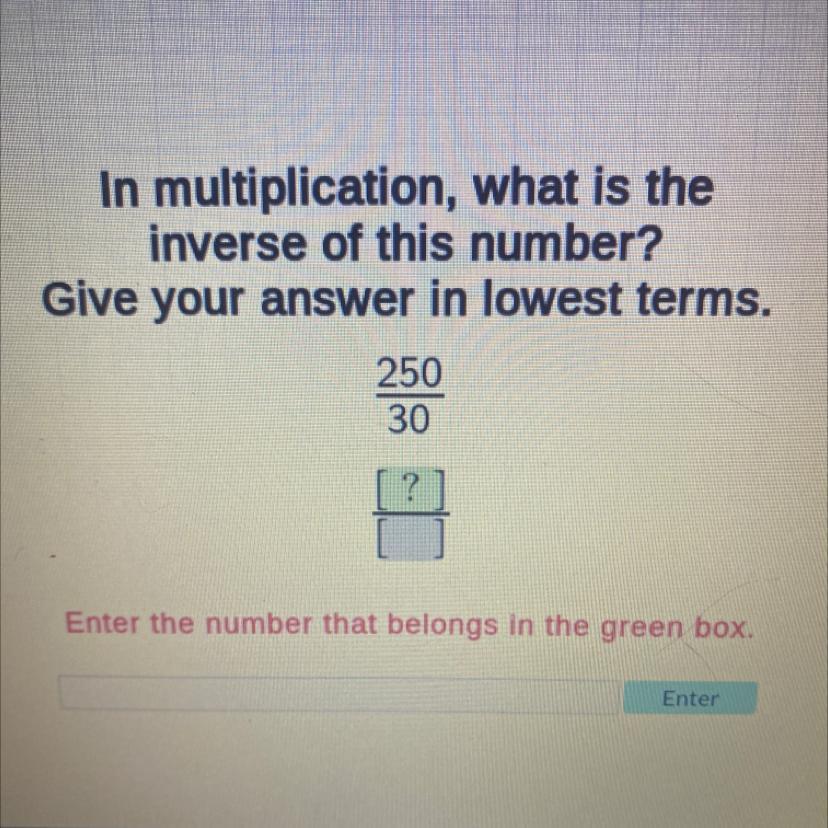Submit the answer with Enter button

689,698
